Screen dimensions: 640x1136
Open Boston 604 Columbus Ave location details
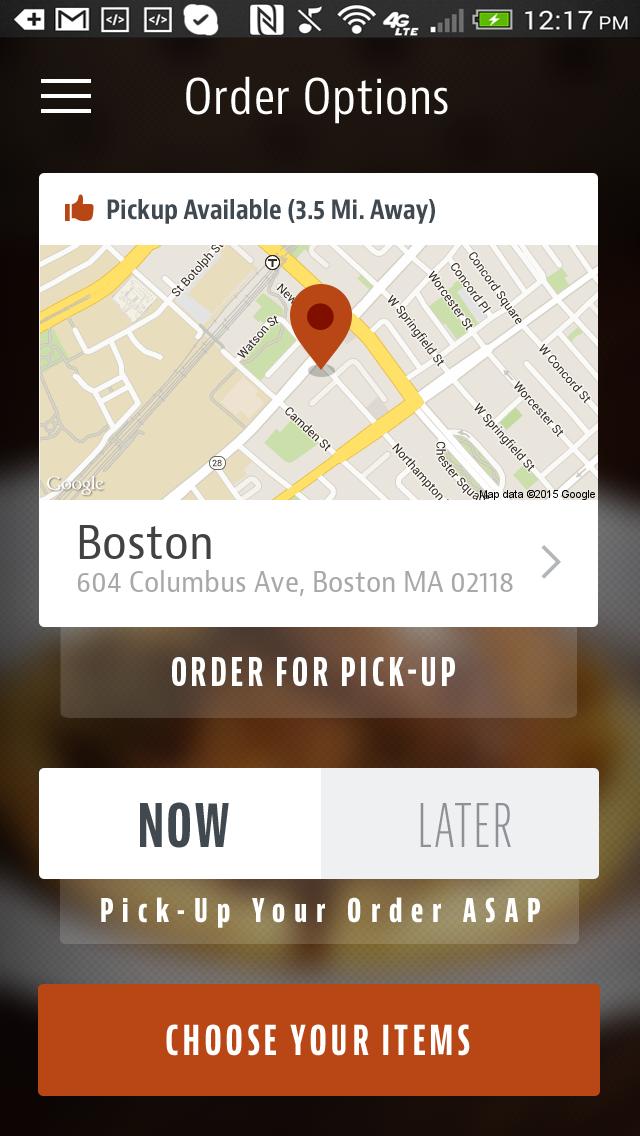(318, 562)
